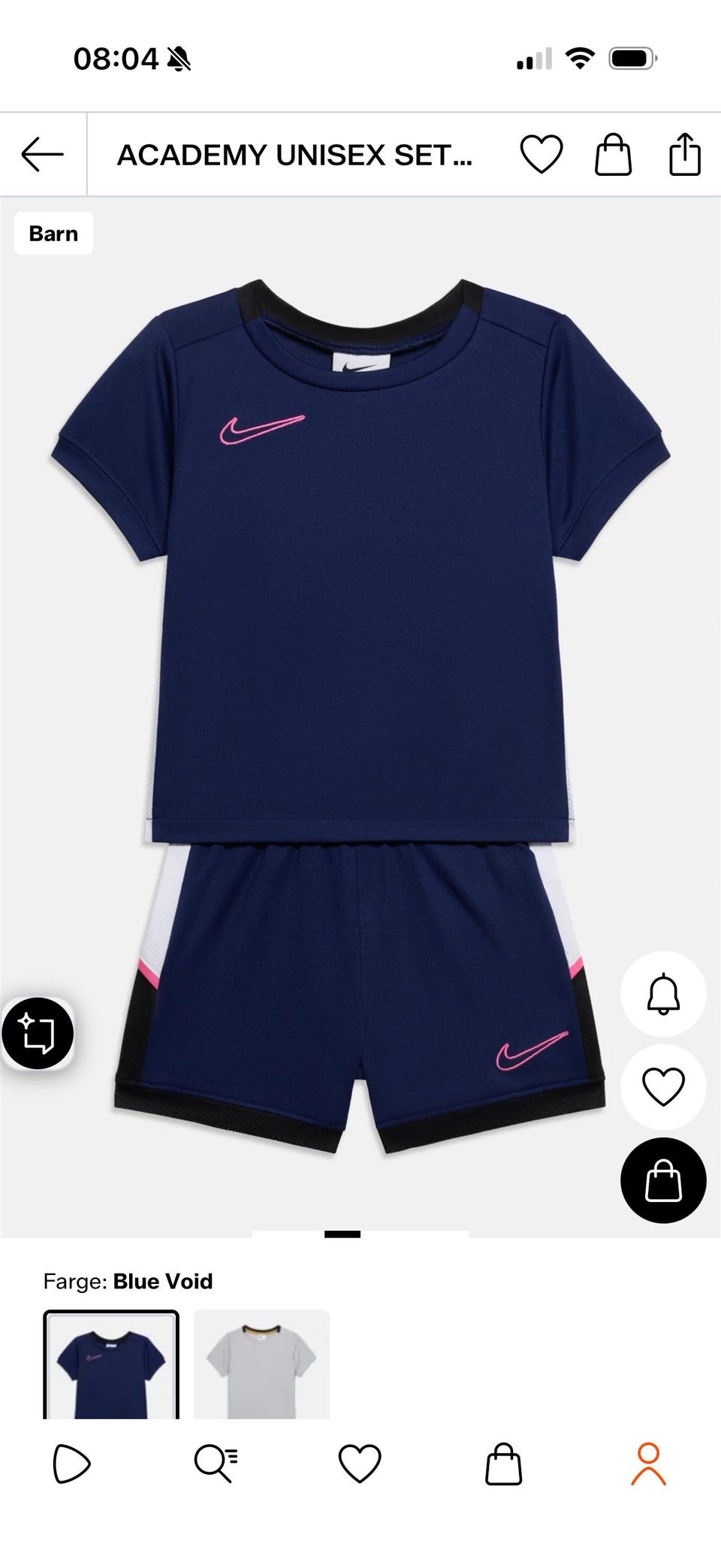Open the shopping bag in the header

[613, 155]
